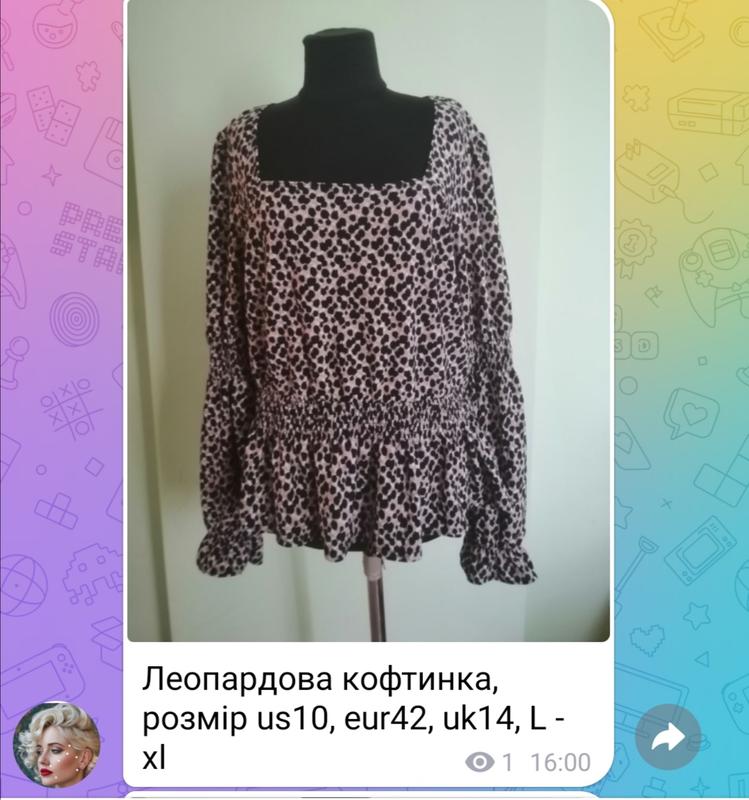This screenshot has width=749, height=800.
Task: Forward the leopard blouse post
Action: [667, 739]
